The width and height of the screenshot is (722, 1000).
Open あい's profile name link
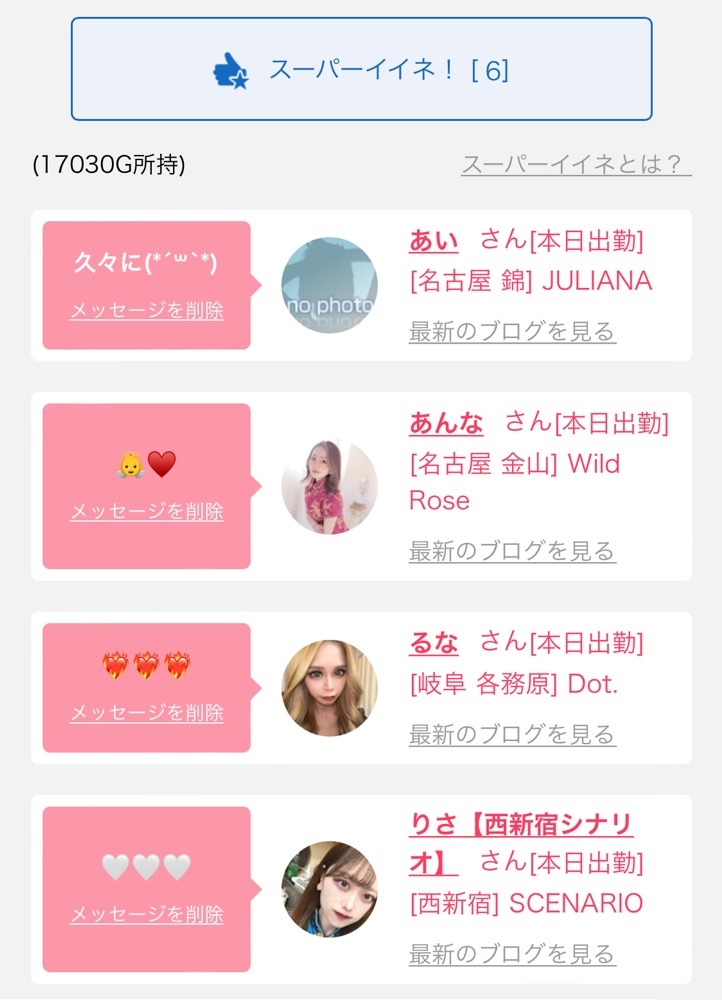click(434, 242)
